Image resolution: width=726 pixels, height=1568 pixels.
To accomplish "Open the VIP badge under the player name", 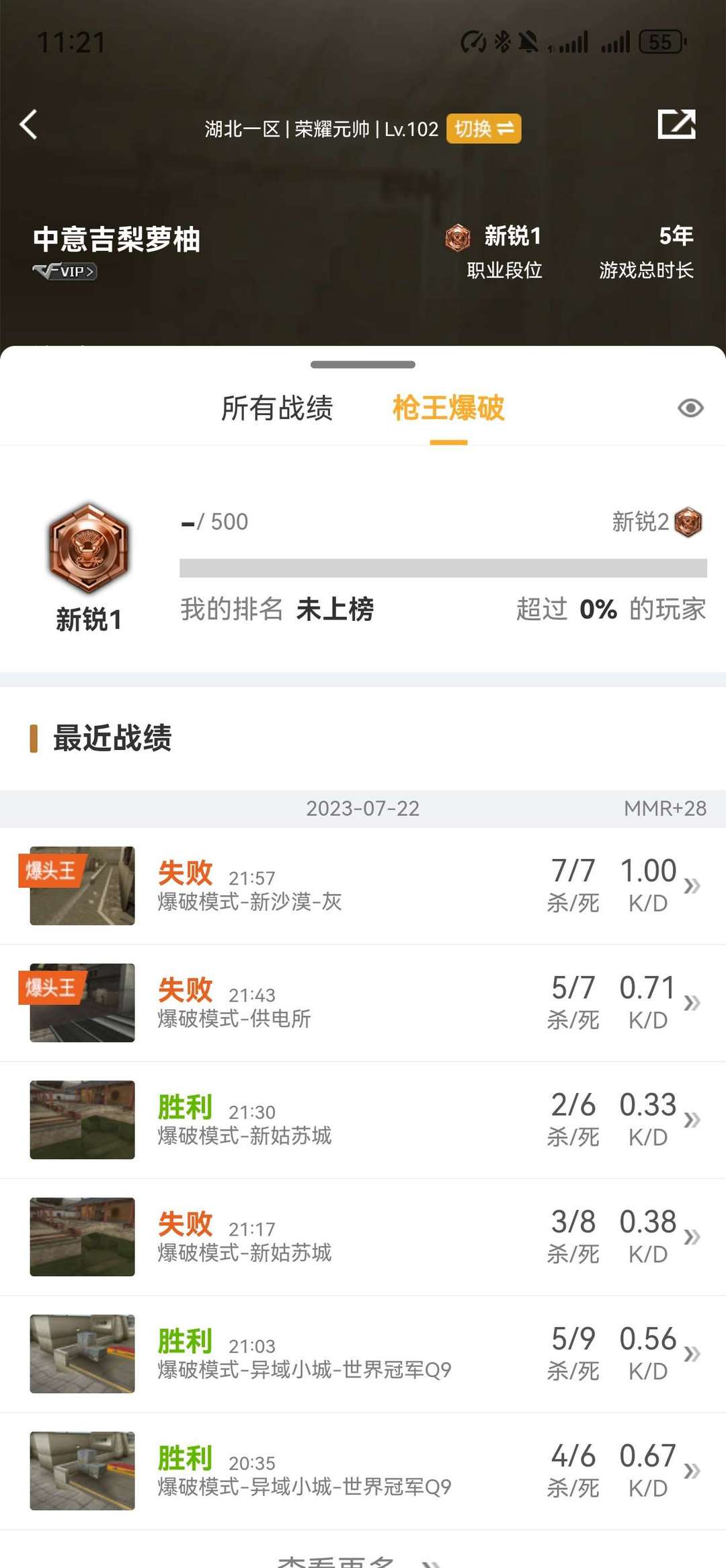I will tap(65, 271).
